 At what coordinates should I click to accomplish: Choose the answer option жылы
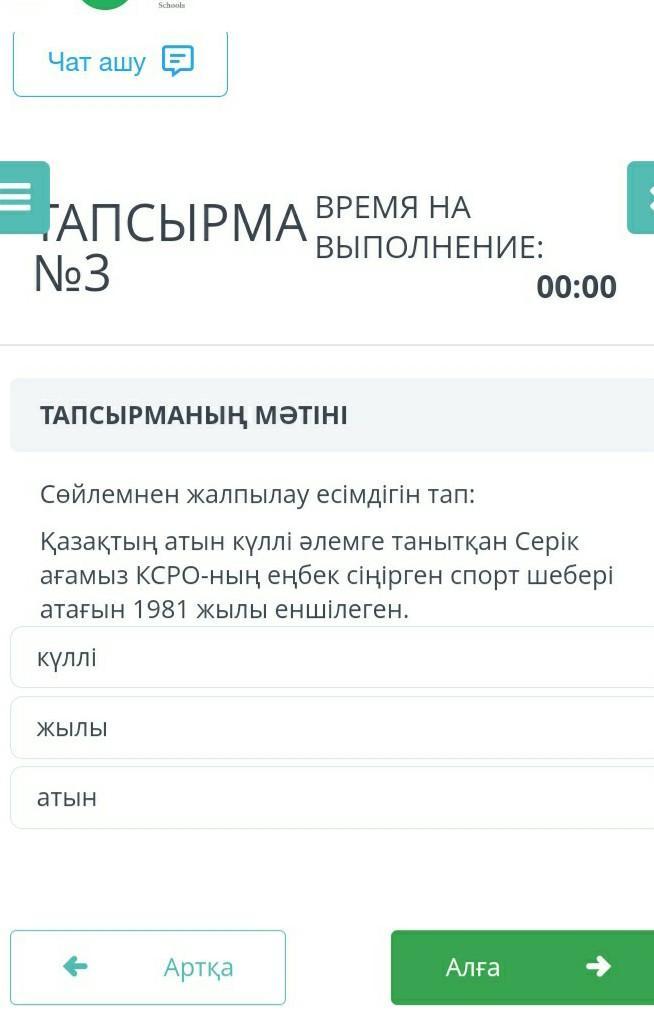click(x=330, y=728)
